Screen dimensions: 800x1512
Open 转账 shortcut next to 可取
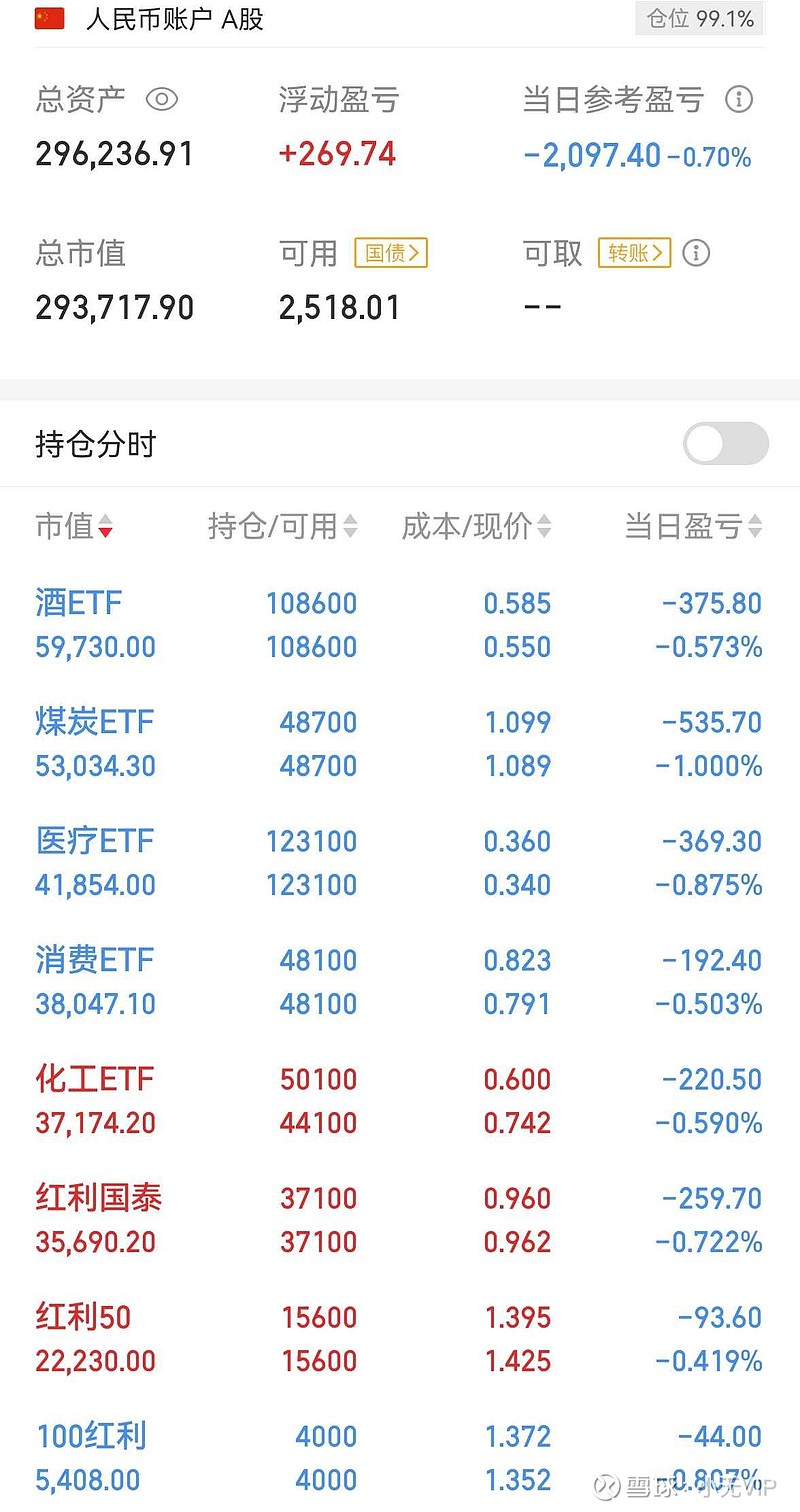point(636,254)
